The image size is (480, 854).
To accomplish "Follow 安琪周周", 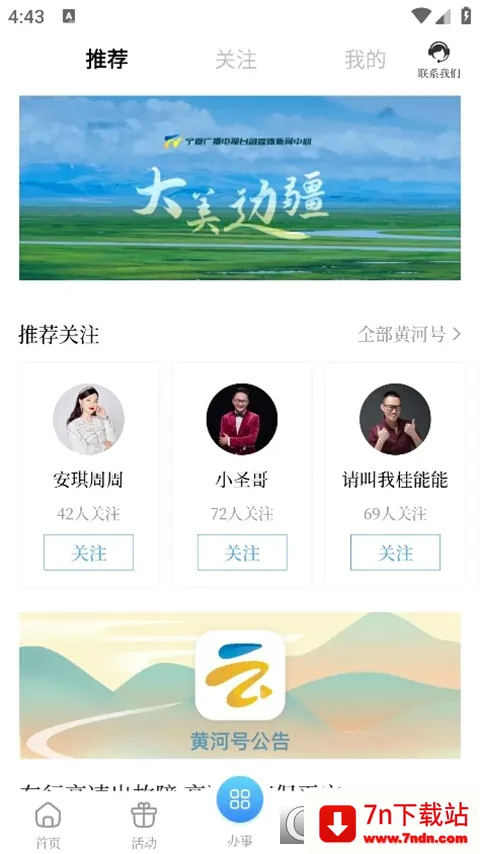I will click(x=88, y=552).
